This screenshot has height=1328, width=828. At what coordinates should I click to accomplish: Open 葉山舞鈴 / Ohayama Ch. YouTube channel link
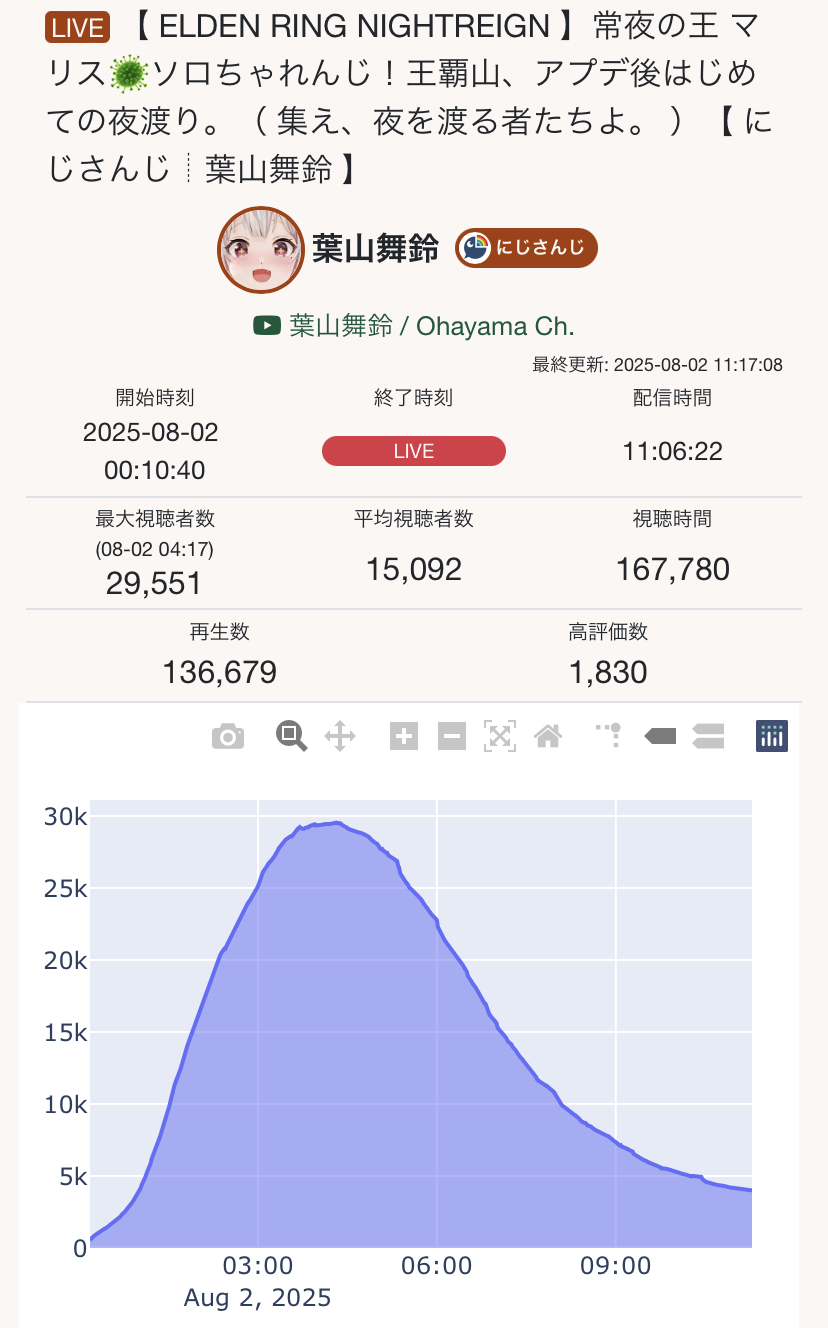pos(414,326)
